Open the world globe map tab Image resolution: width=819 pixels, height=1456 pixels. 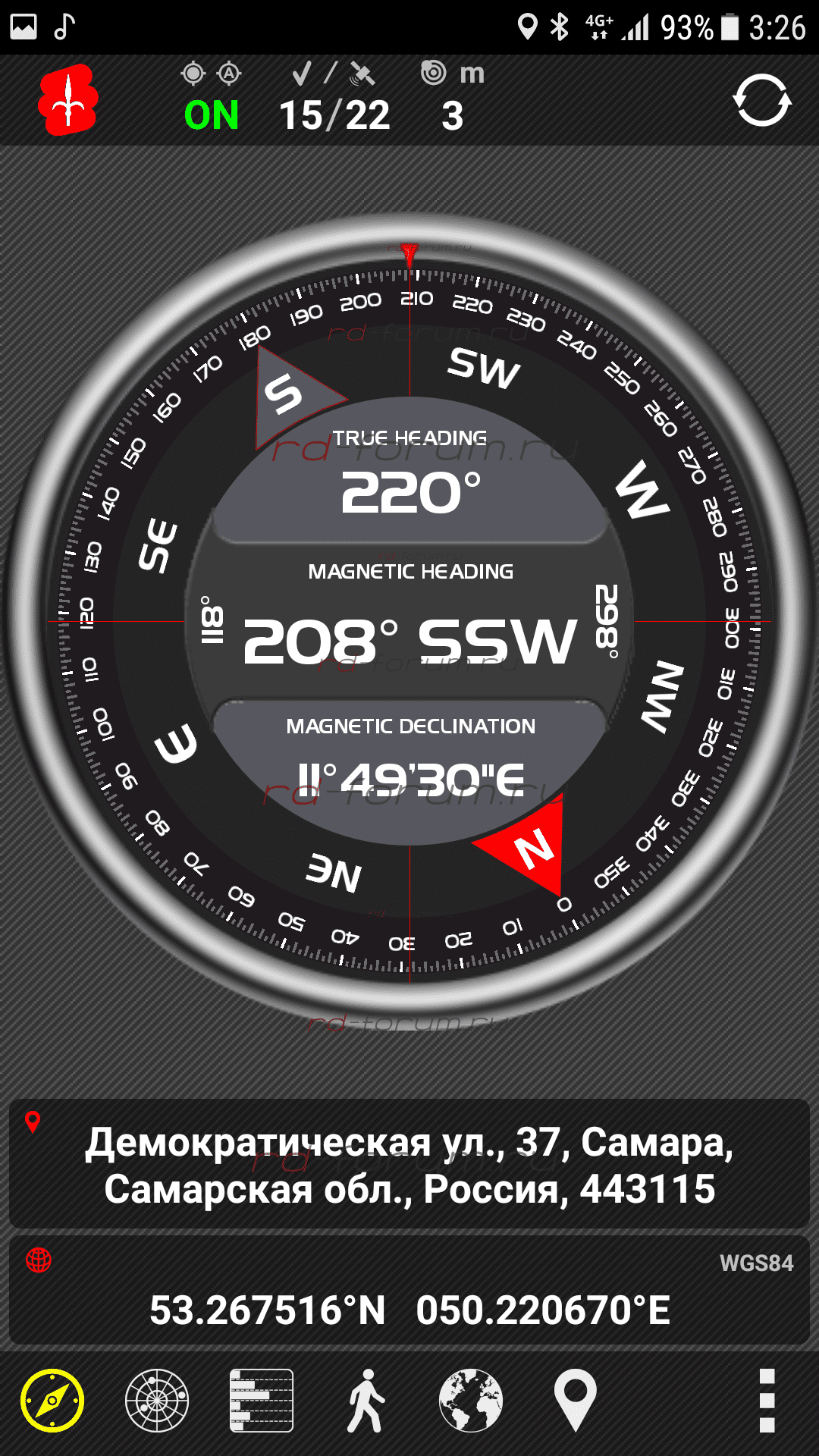(x=470, y=1401)
